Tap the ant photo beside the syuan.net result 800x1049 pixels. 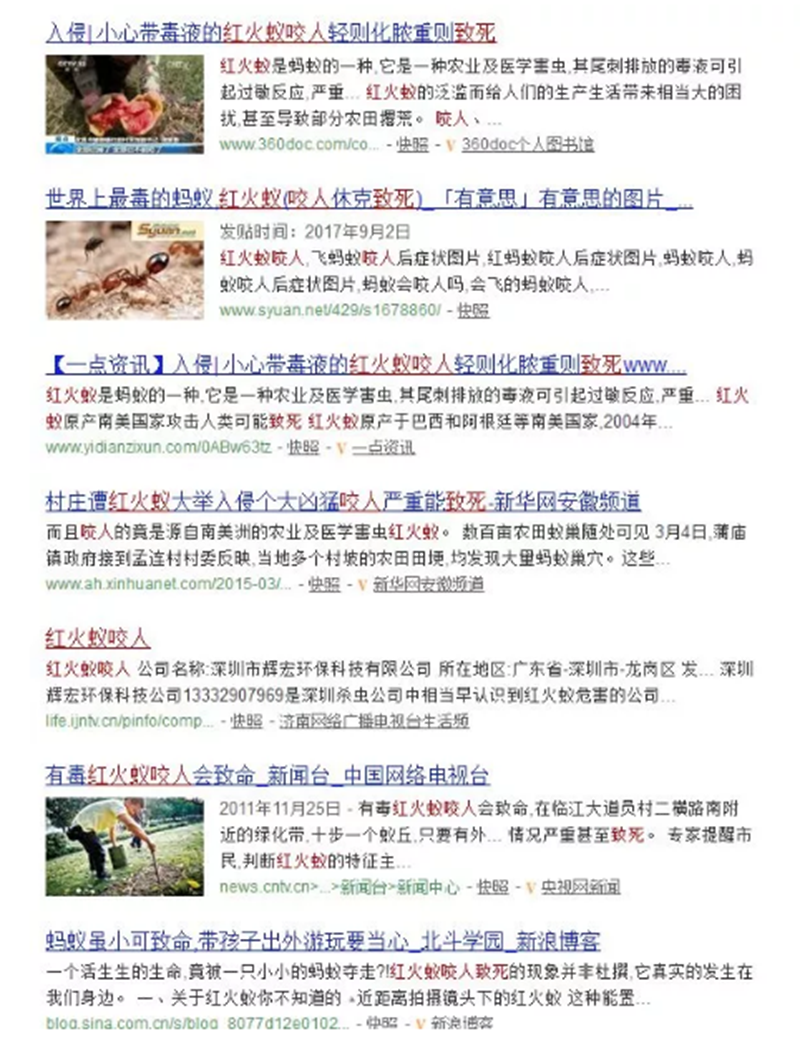coord(124,270)
